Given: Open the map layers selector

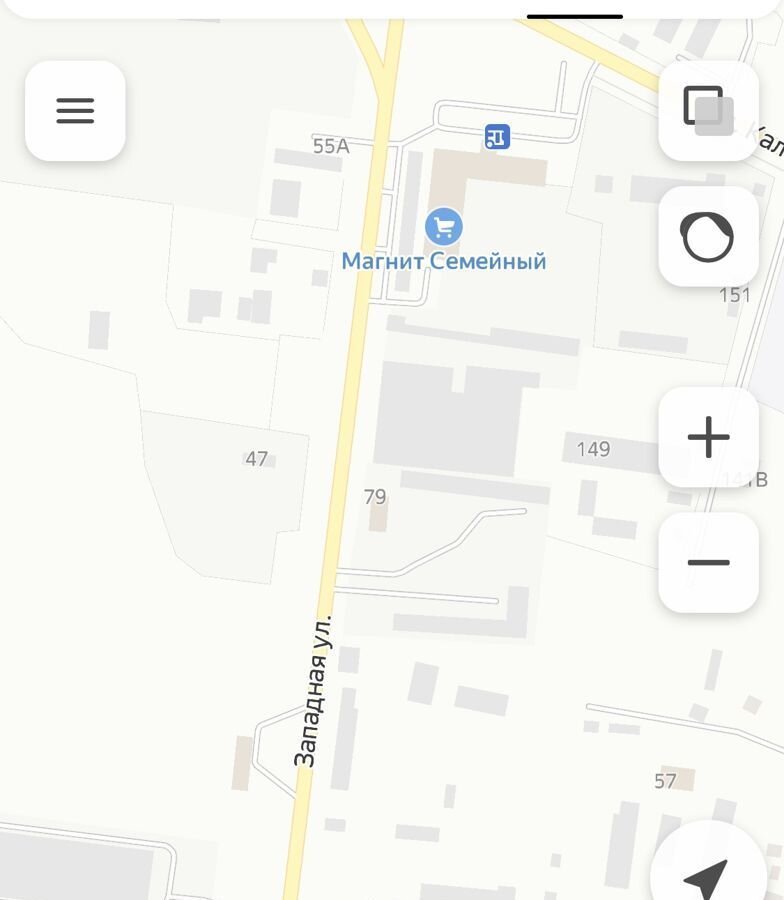Looking at the screenshot, I should point(708,111).
